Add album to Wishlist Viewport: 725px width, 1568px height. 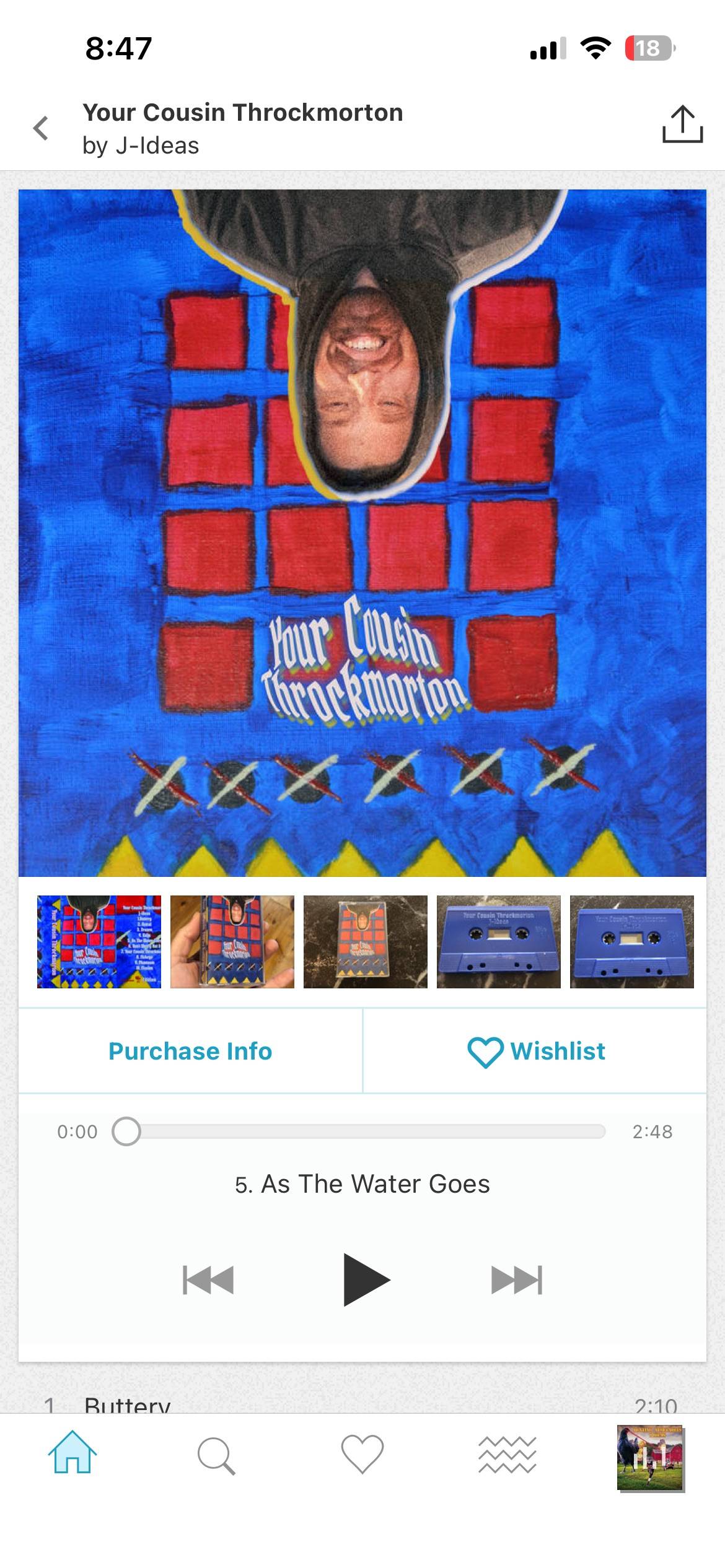(535, 1051)
